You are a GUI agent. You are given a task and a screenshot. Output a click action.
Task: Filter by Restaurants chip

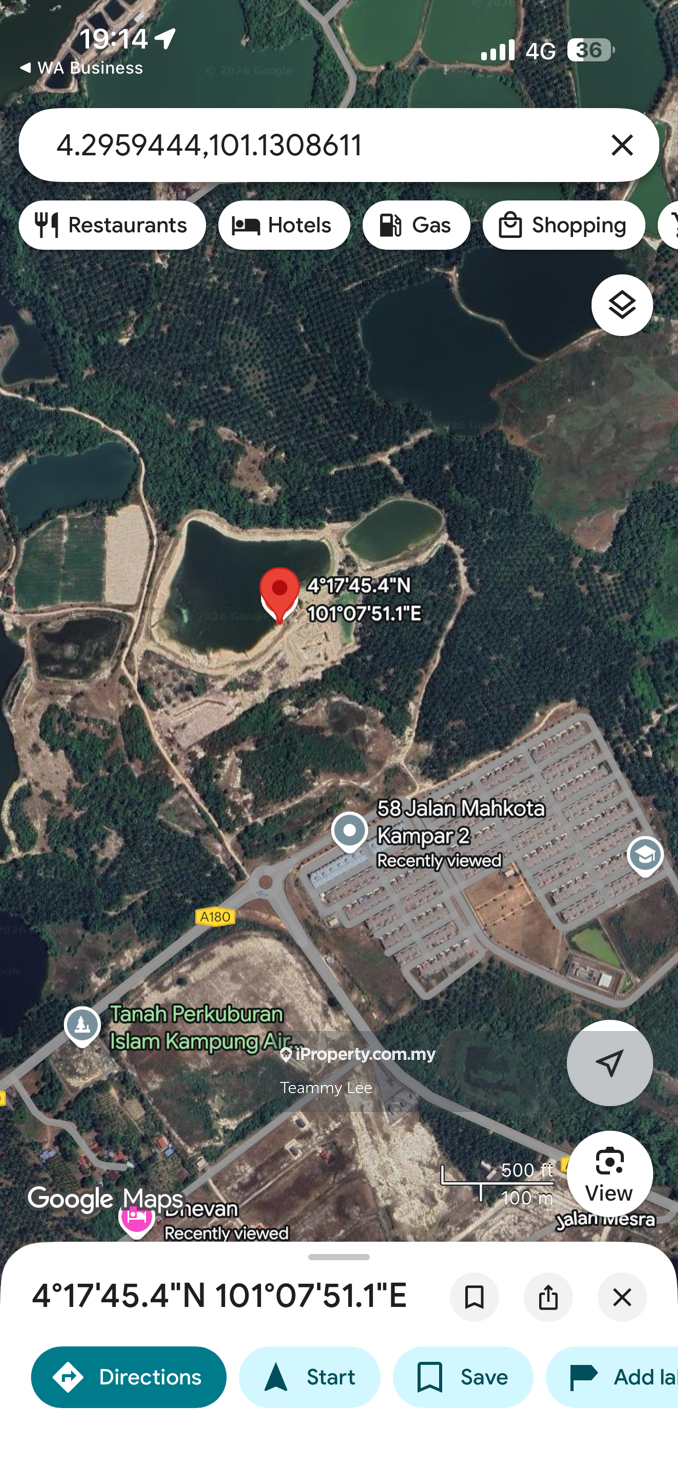(112, 225)
